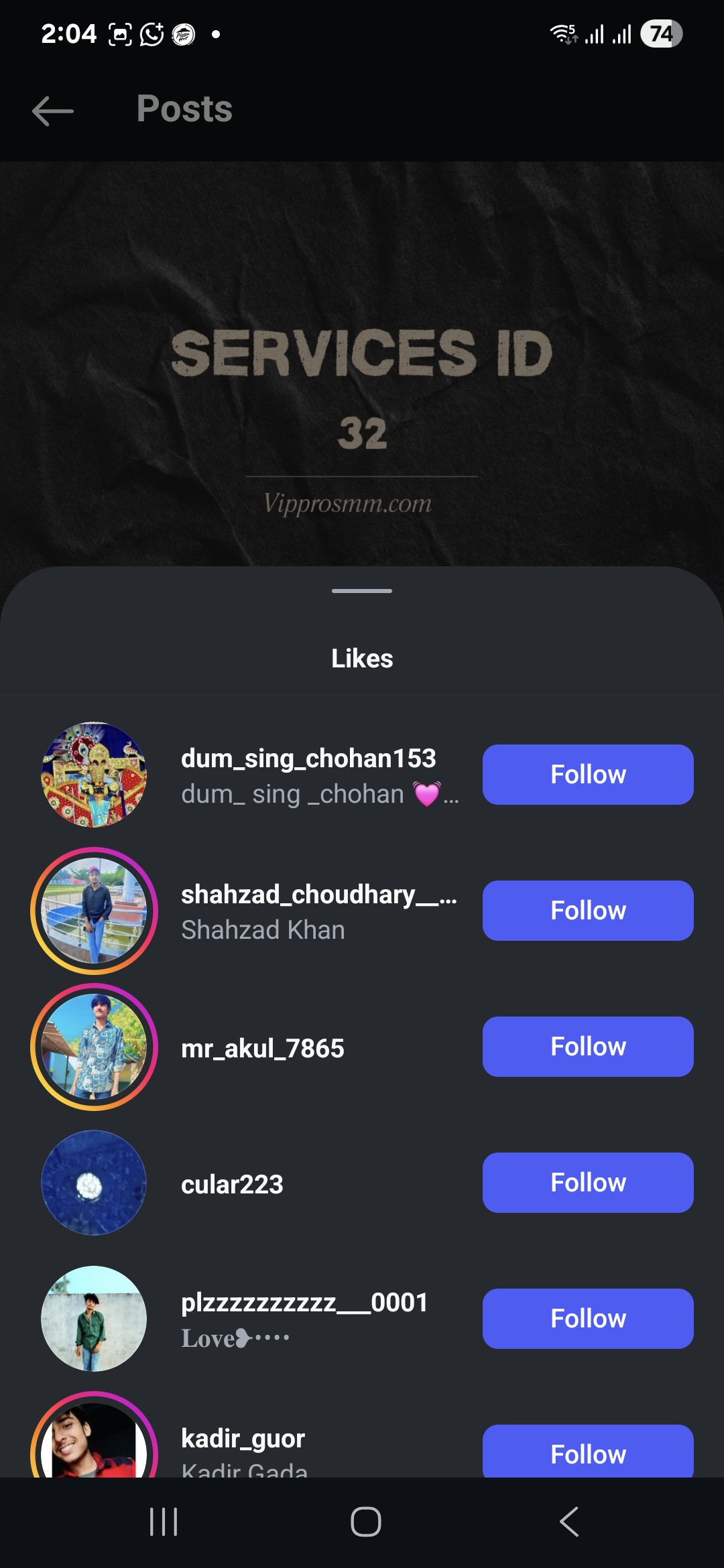This screenshot has width=724, height=1568.
Task: Follow mr_akul_7865
Action: click(588, 1047)
